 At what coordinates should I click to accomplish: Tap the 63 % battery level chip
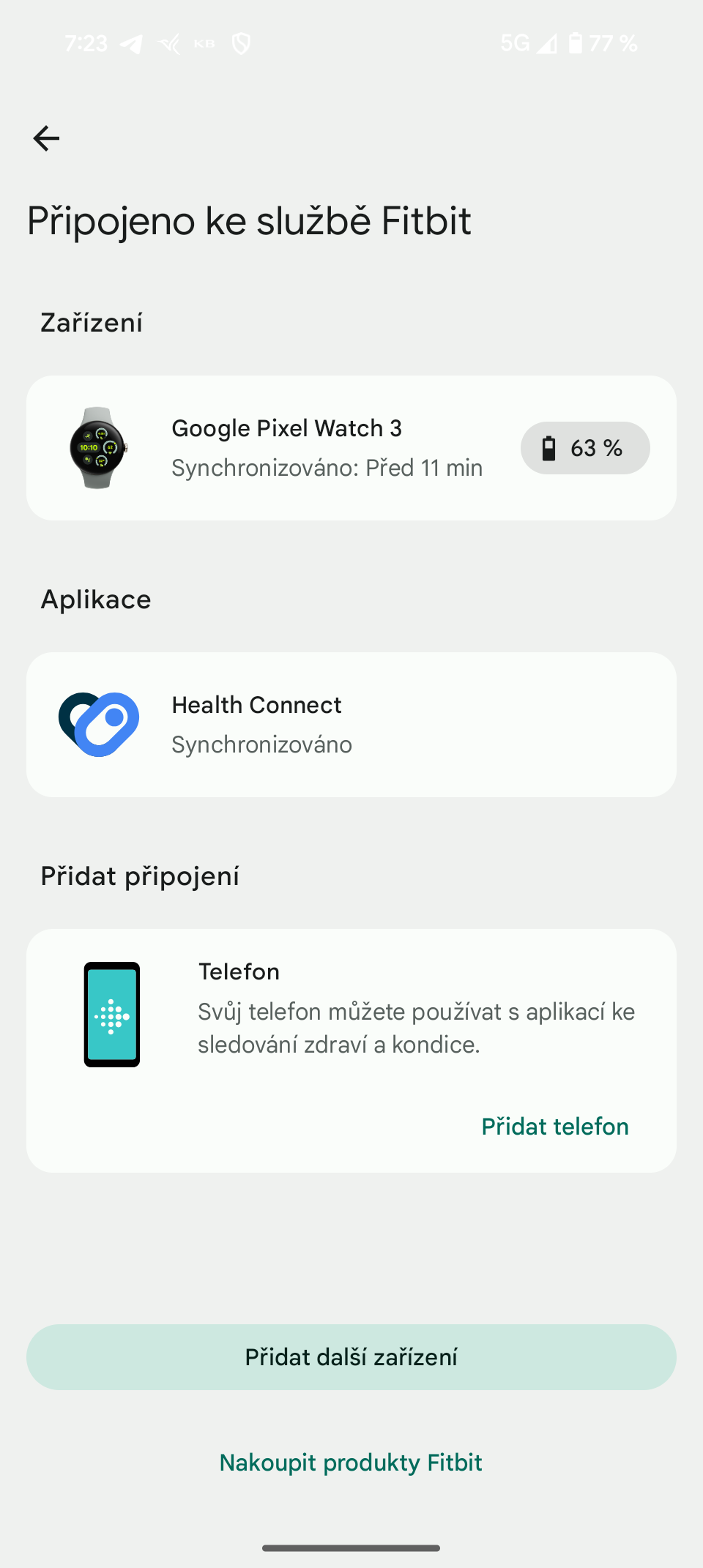pos(584,447)
